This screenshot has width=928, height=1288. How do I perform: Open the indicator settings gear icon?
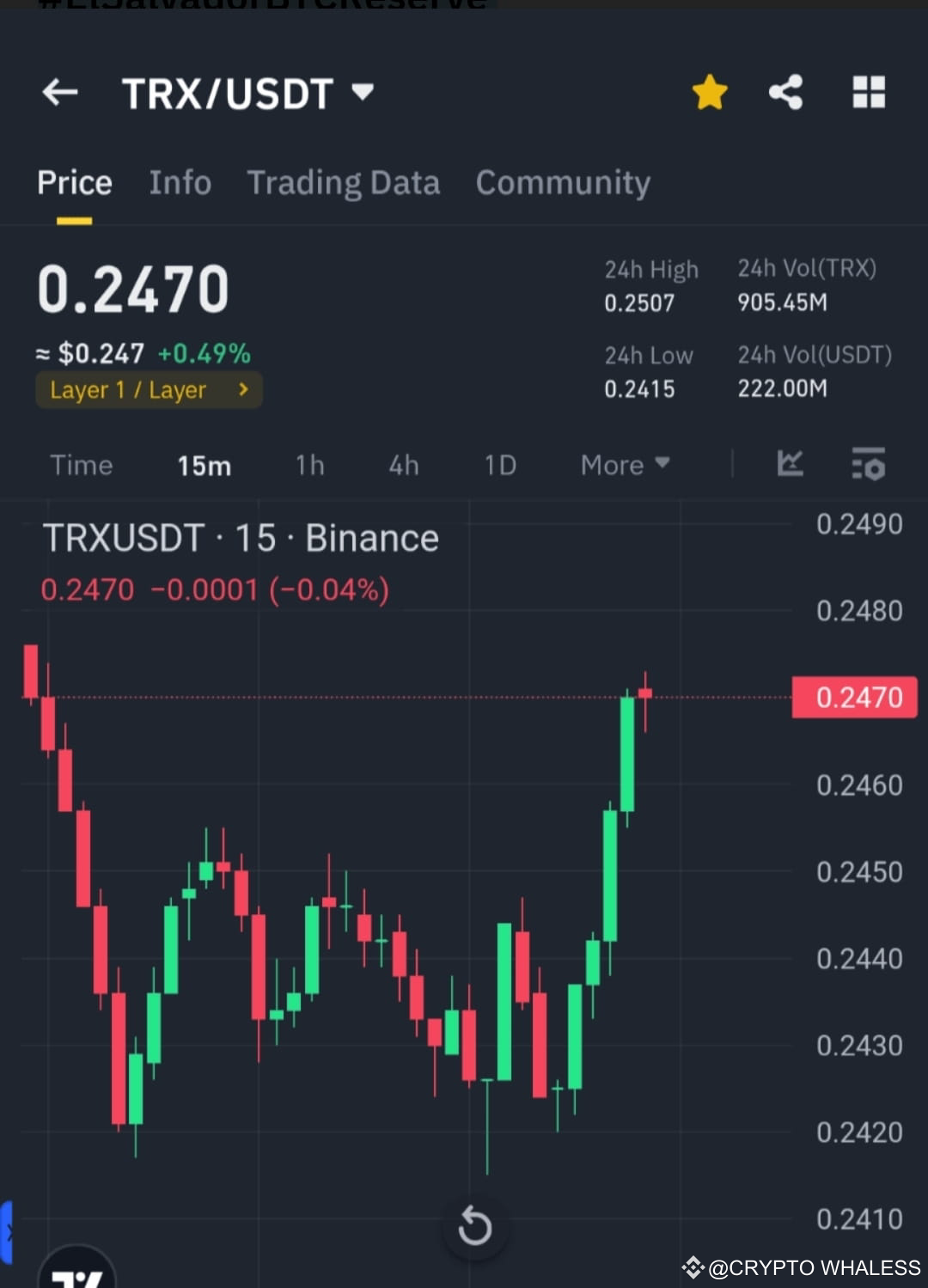(868, 465)
